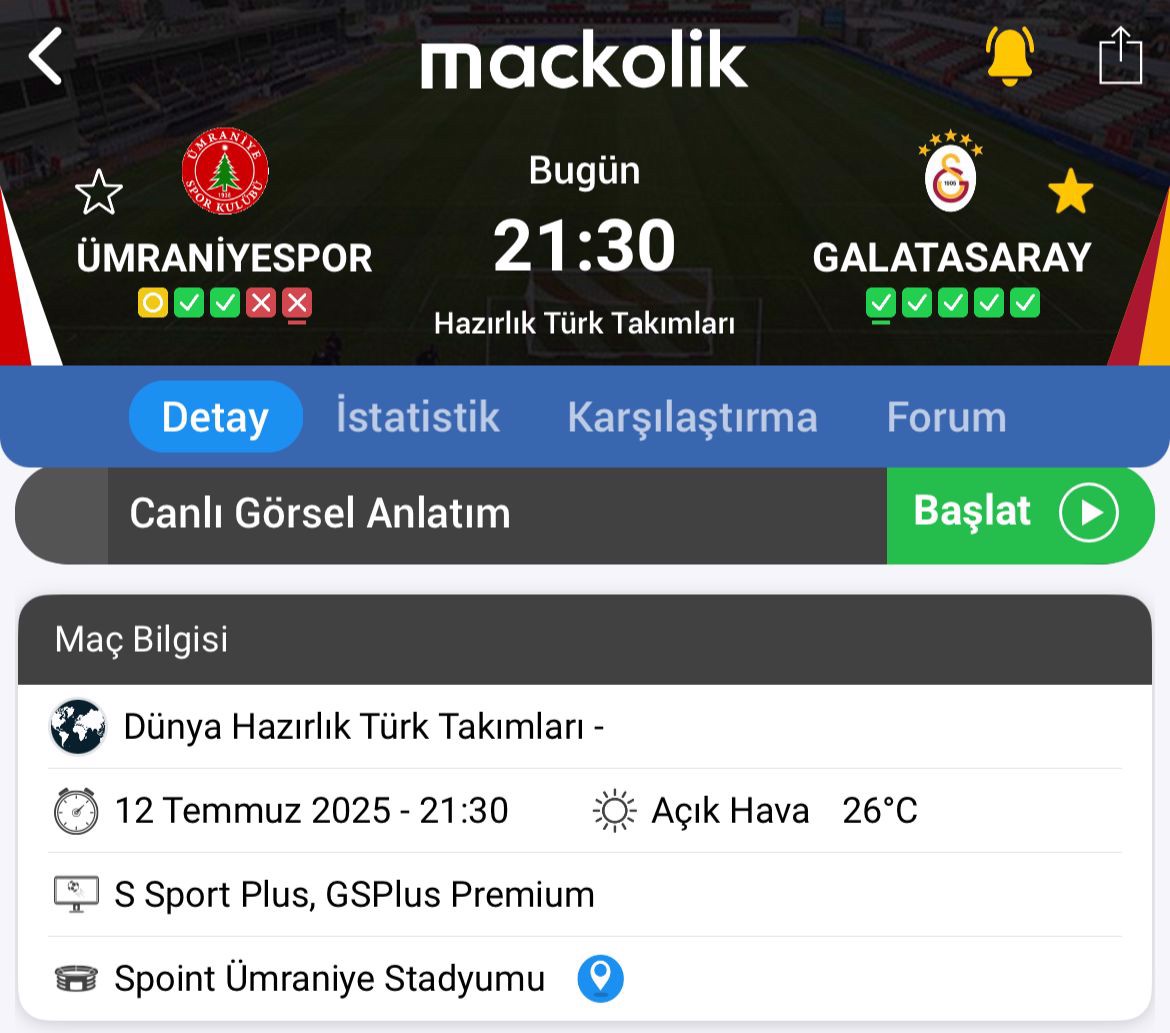Open the Galatasaray team page
The height and width of the screenshot is (1033, 1170).
950,177
